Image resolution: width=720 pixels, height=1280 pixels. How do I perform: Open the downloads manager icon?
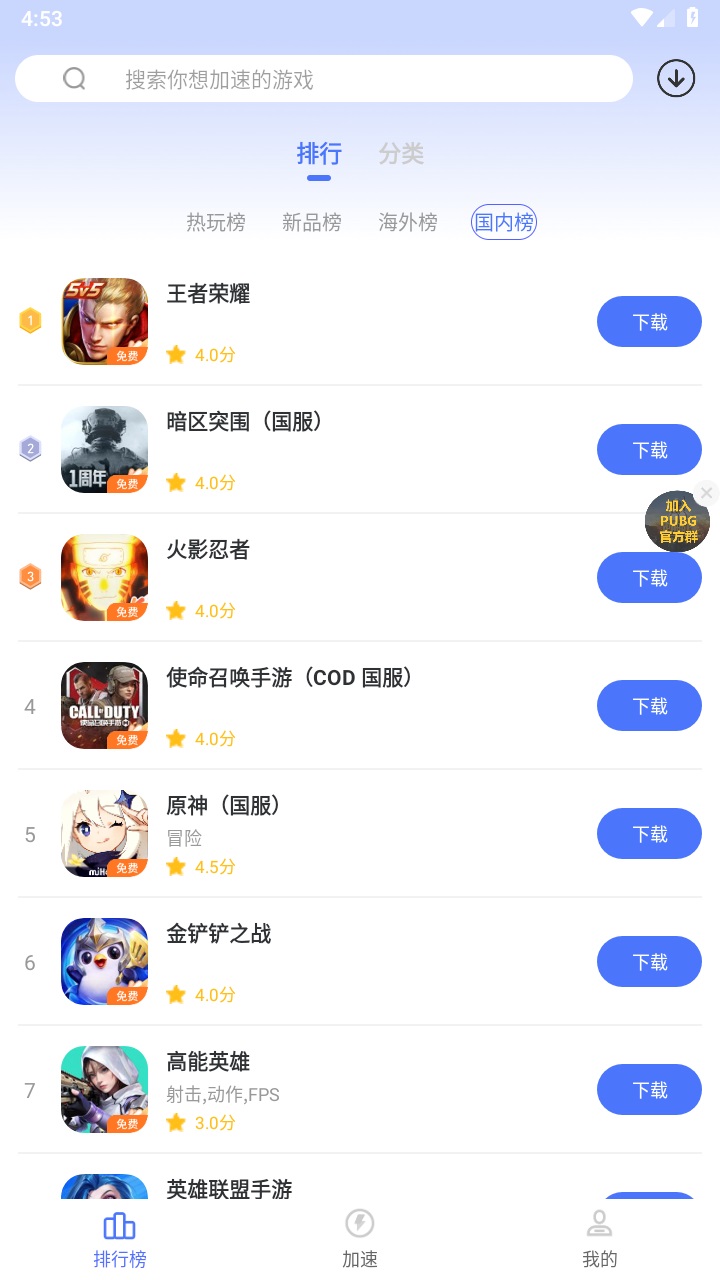click(x=676, y=78)
